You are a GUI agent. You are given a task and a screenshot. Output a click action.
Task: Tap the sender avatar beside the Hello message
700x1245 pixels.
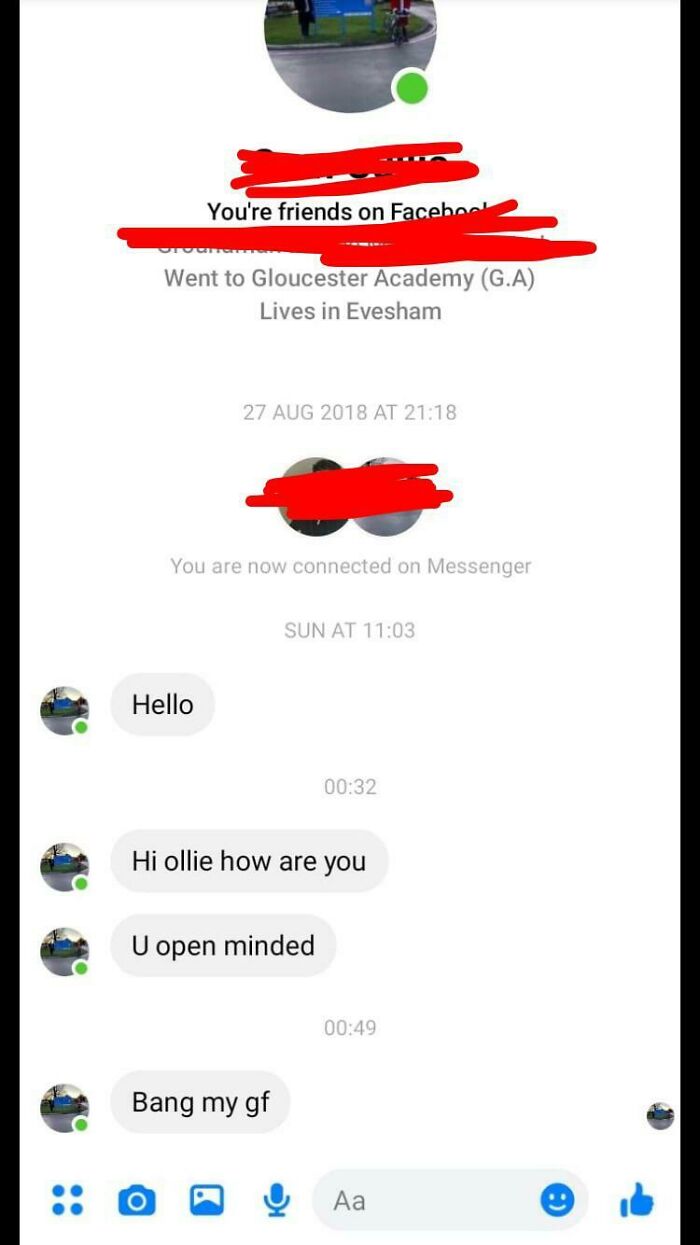coord(64,711)
